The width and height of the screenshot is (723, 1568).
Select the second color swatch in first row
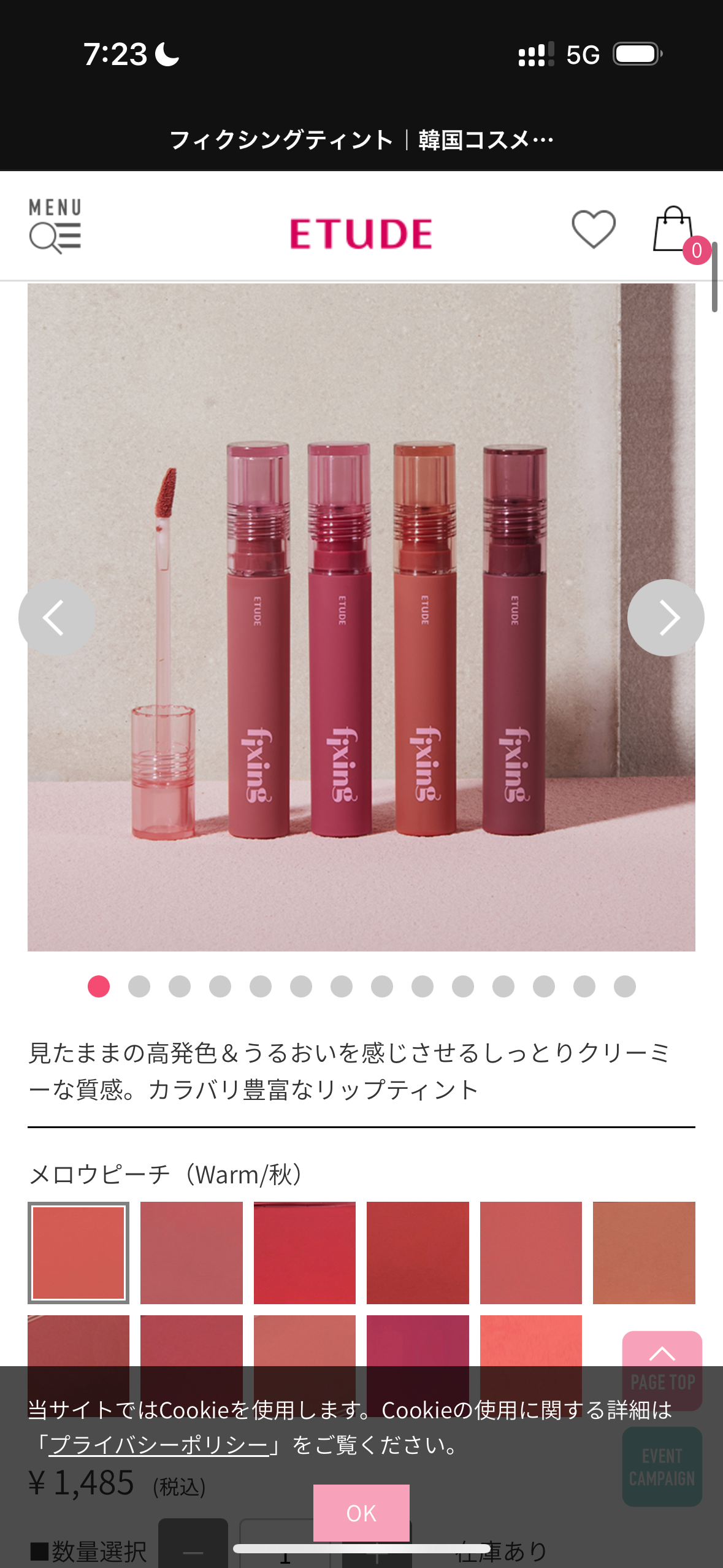[191, 1253]
